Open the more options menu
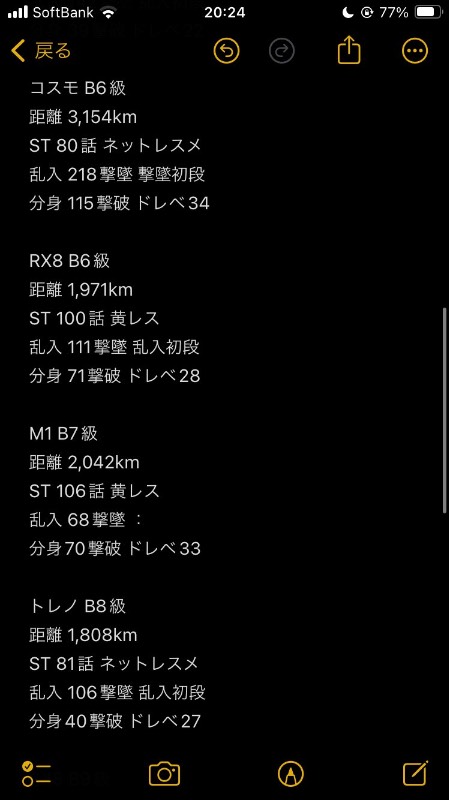This screenshot has width=449, height=800. tap(415, 51)
